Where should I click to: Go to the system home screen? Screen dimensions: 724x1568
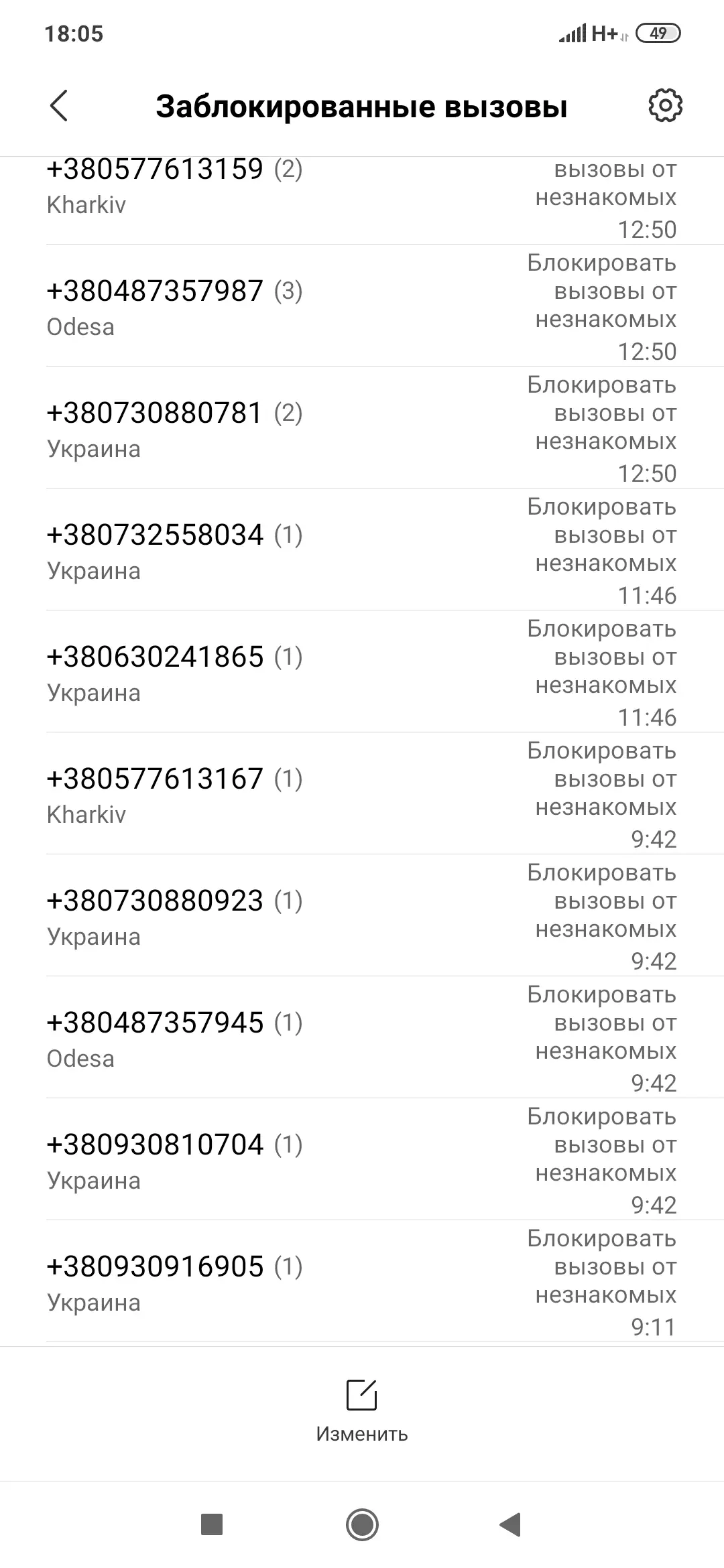tap(362, 1524)
